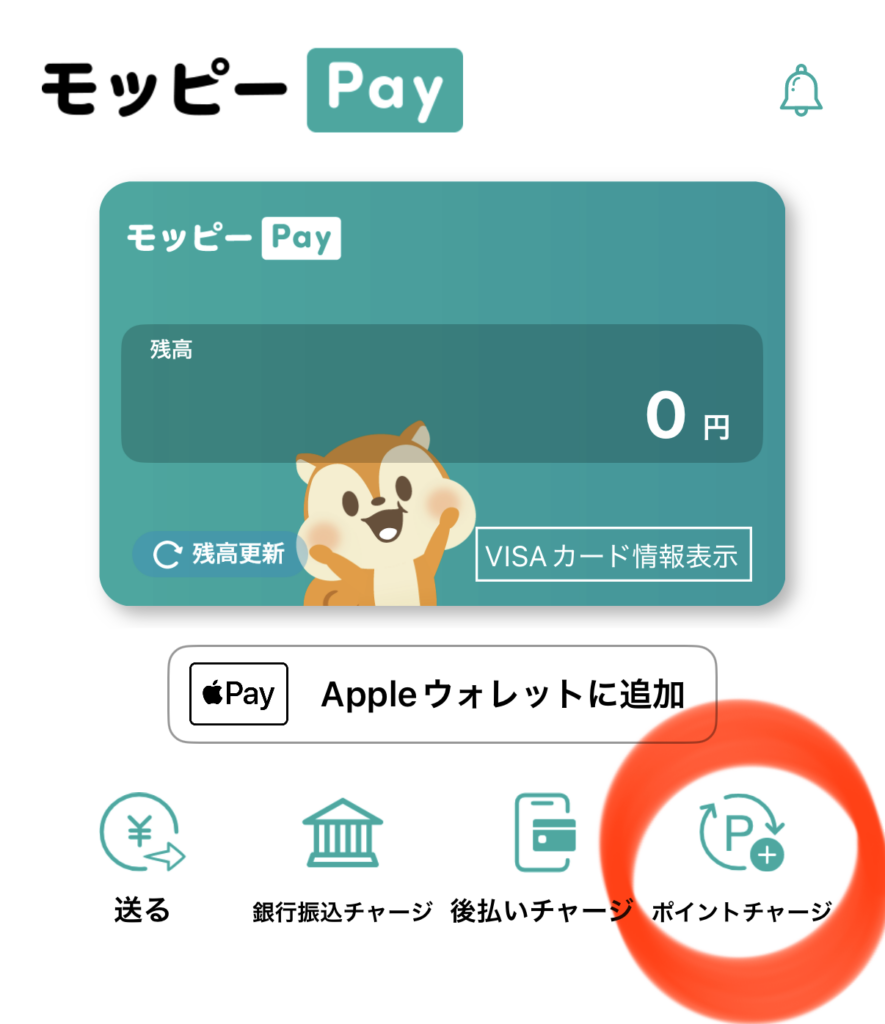Open the notifications bell
885x1024 pixels.
point(801,91)
